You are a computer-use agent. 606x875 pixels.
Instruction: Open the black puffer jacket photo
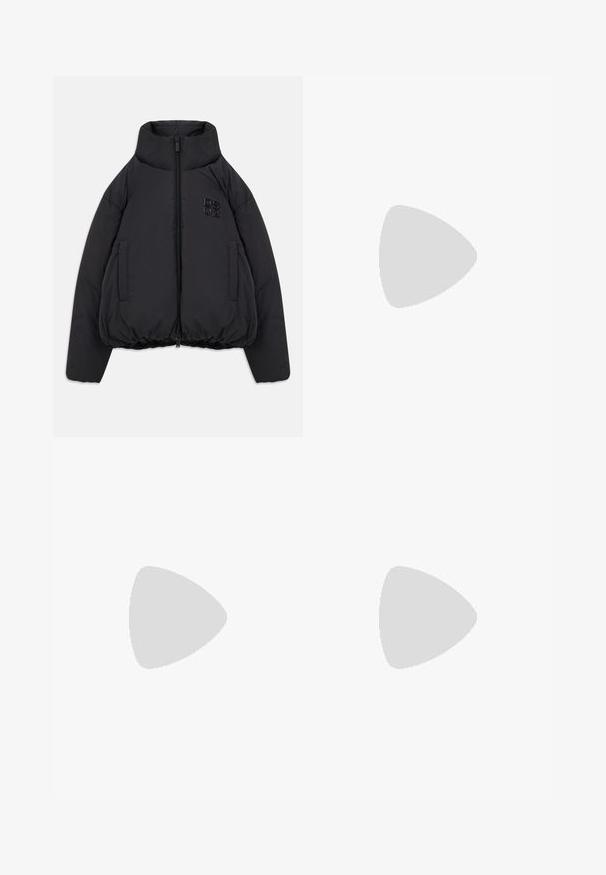[178, 256]
